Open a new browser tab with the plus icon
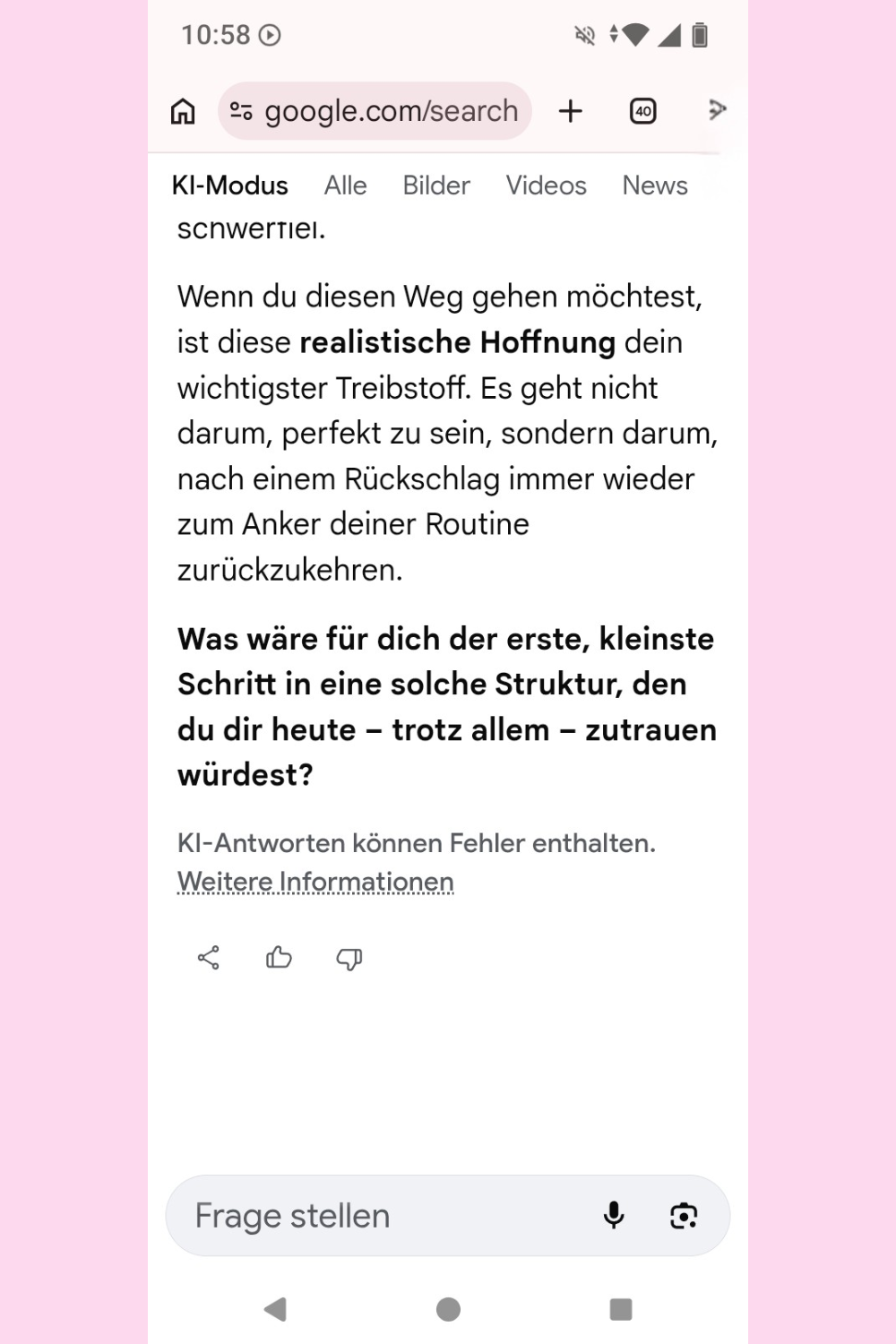This screenshot has height=1344, width=896. [571, 111]
